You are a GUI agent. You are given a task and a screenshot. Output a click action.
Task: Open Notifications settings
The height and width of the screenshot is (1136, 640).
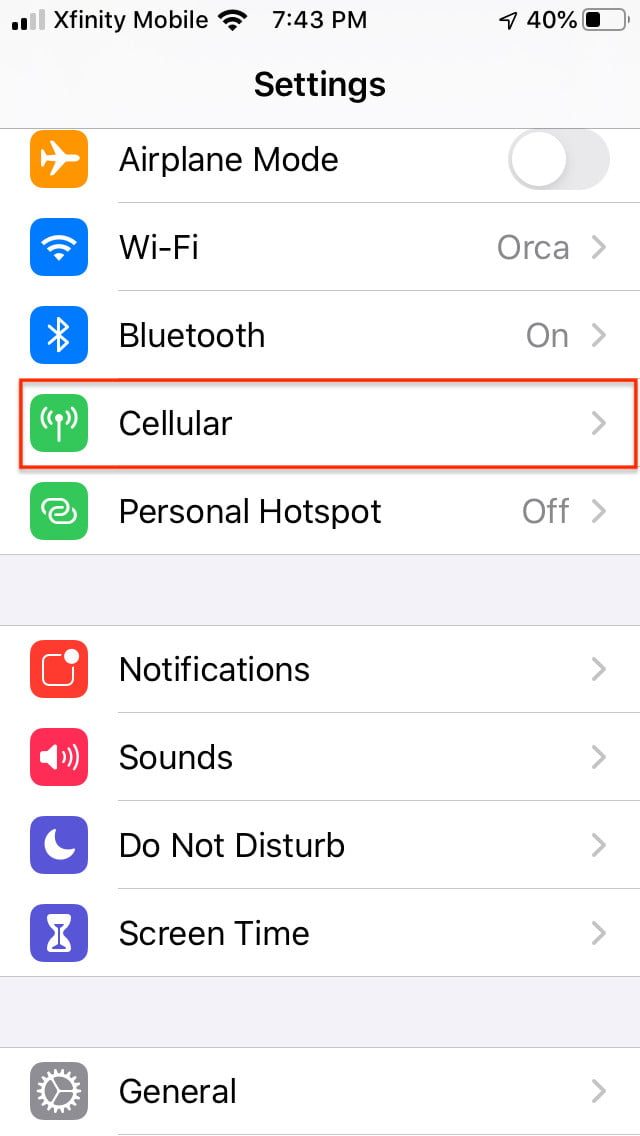(x=320, y=670)
